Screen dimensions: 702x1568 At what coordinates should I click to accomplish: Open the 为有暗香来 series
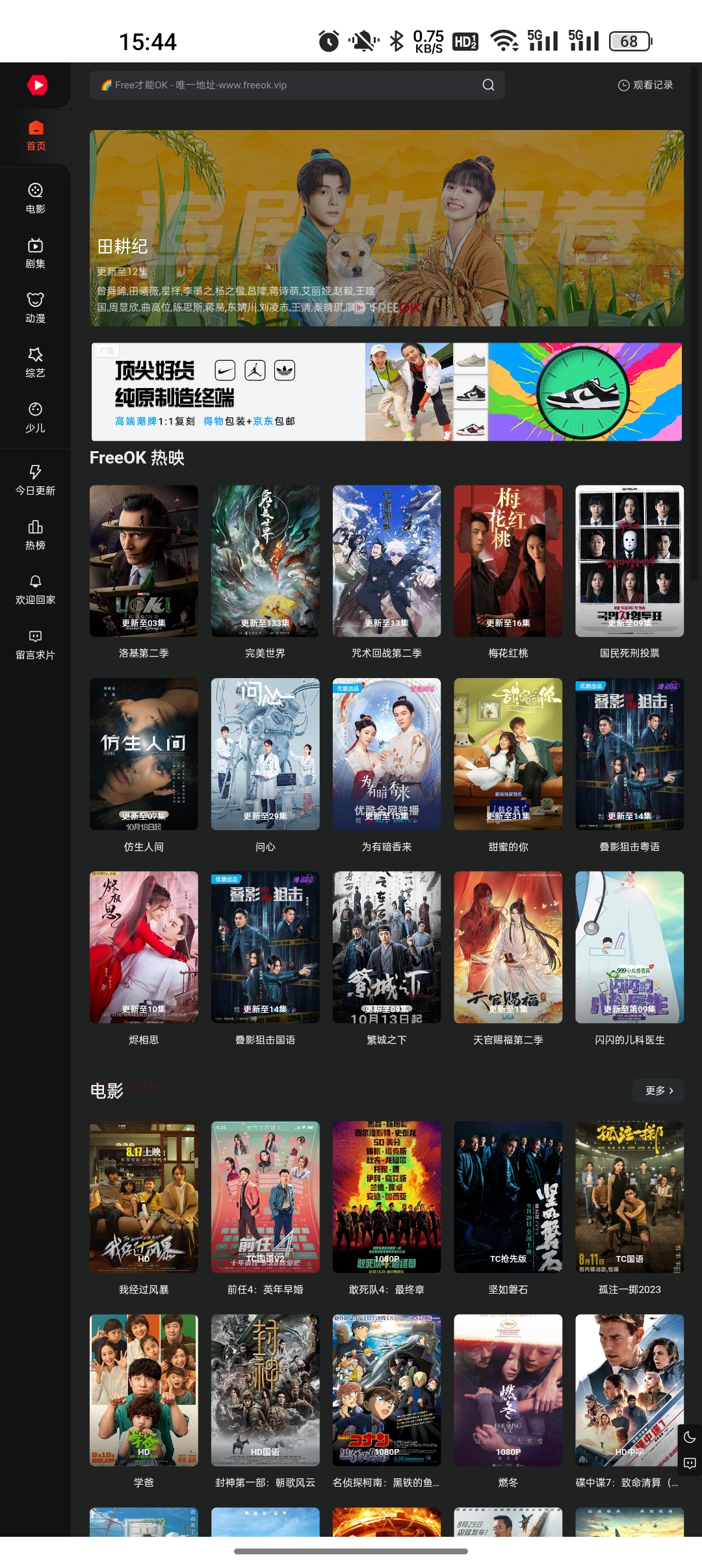click(386, 754)
